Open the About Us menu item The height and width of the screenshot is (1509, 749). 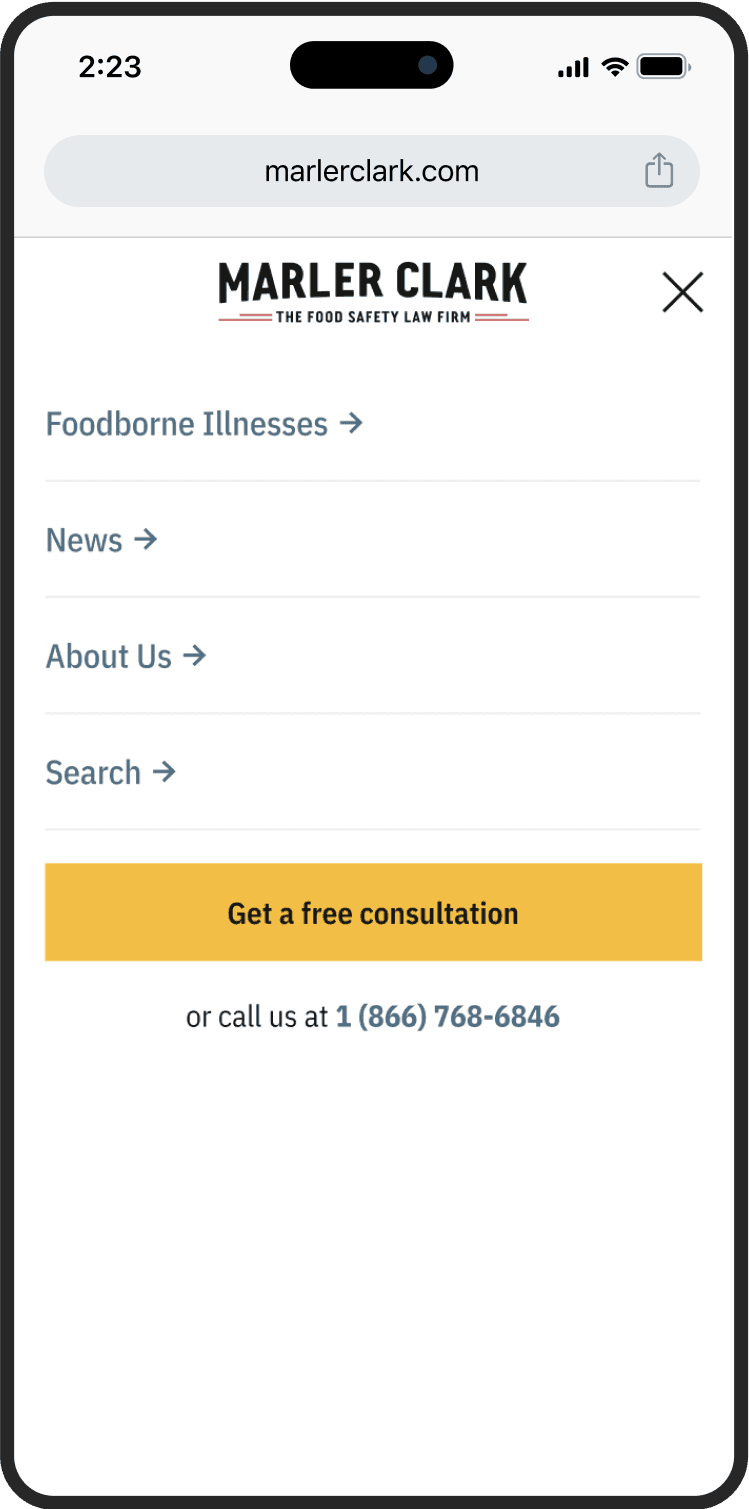pos(126,656)
